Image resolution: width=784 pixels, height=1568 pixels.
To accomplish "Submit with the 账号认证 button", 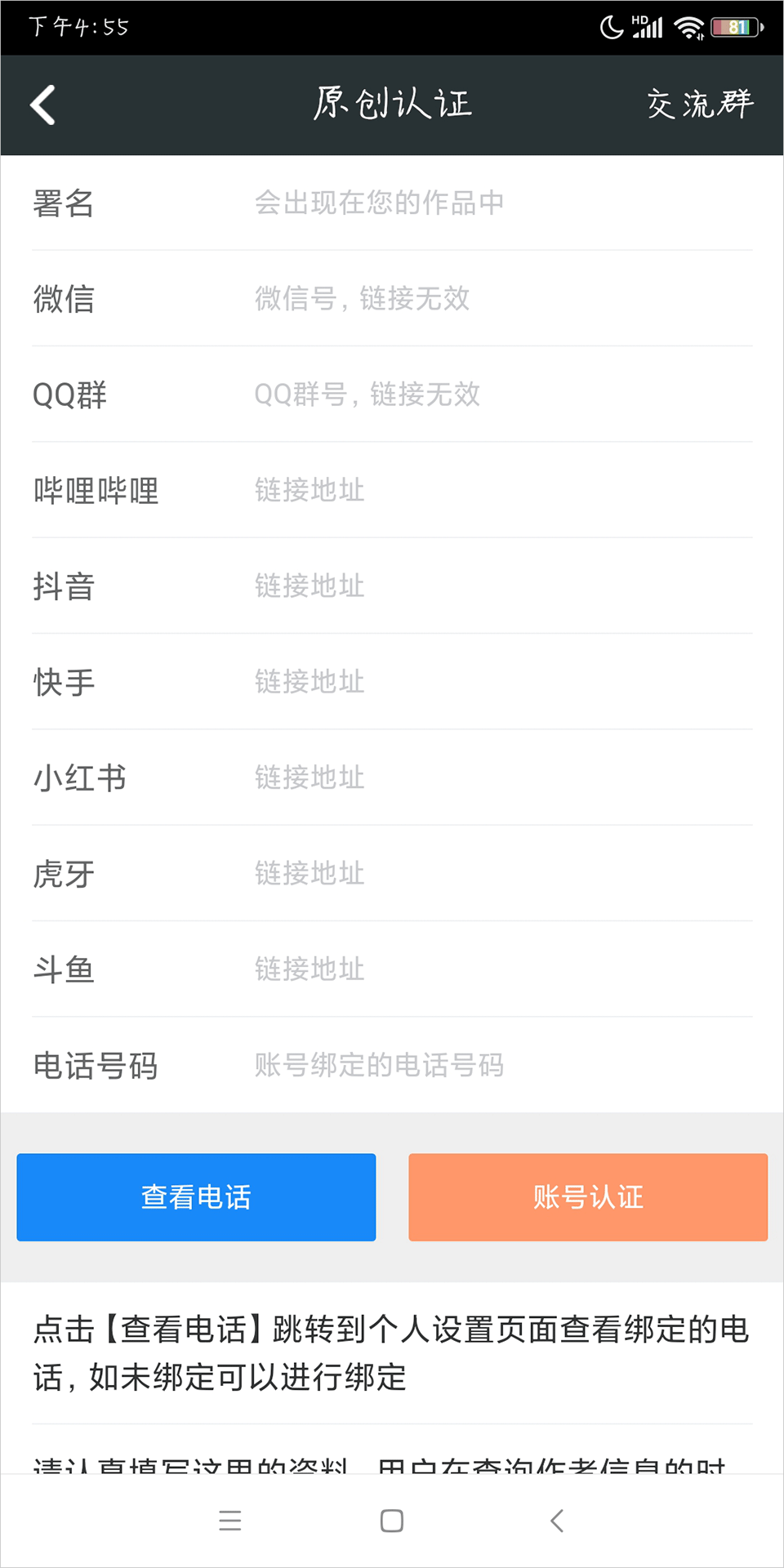I will (588, 1197).
